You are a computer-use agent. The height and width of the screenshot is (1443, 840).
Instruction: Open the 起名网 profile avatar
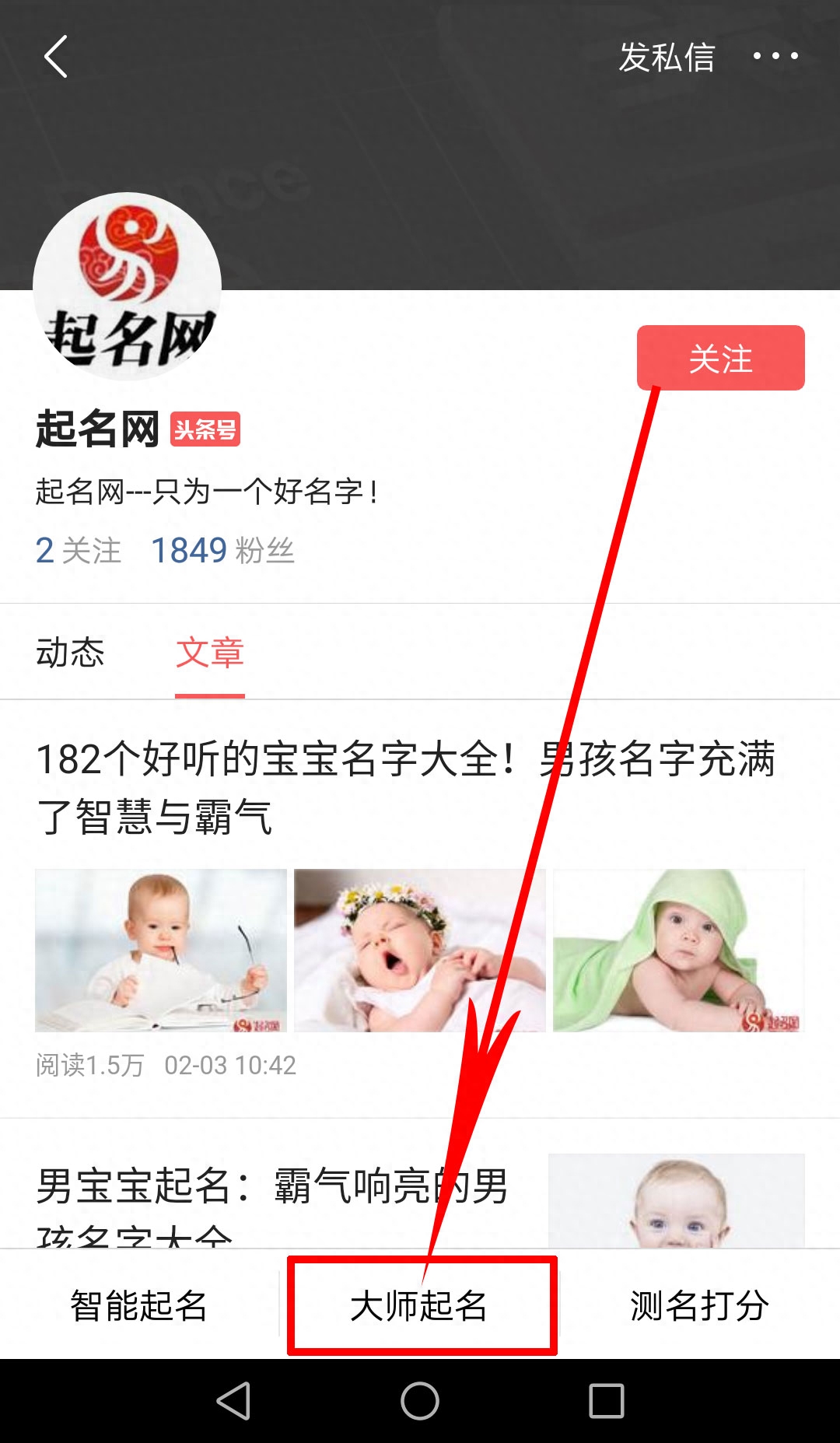pos(128,286)
